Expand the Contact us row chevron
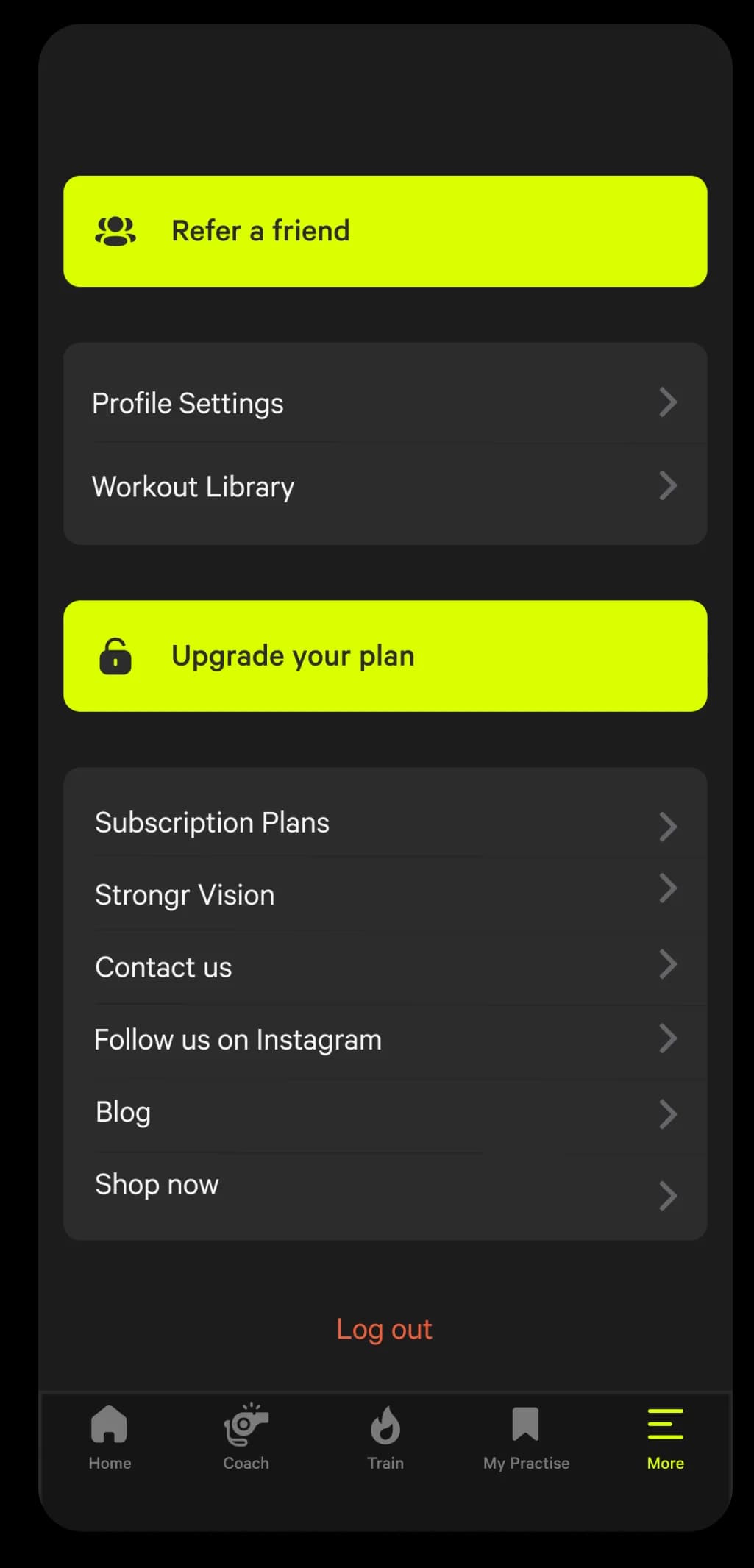 (668, 965)
